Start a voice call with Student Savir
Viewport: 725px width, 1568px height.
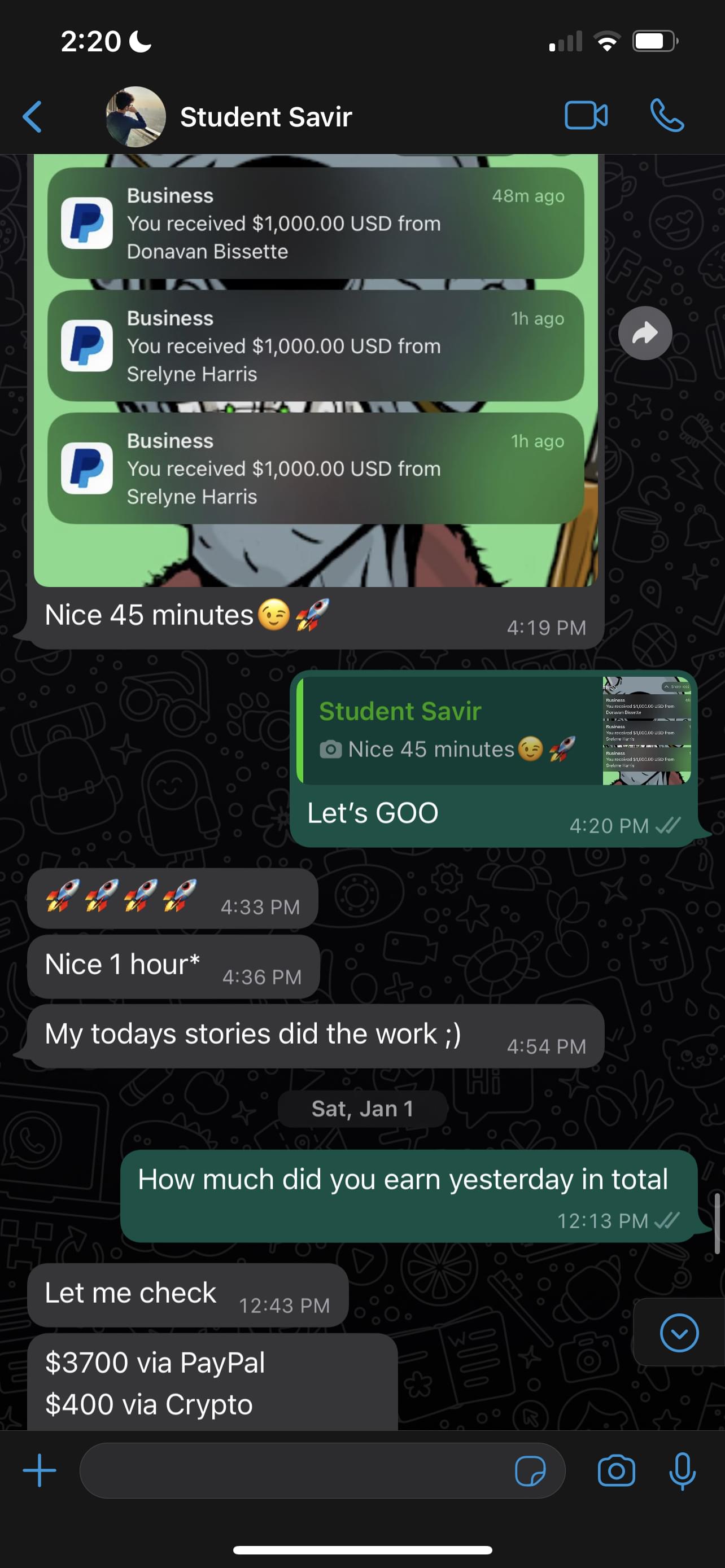click(x=667, y=116)
